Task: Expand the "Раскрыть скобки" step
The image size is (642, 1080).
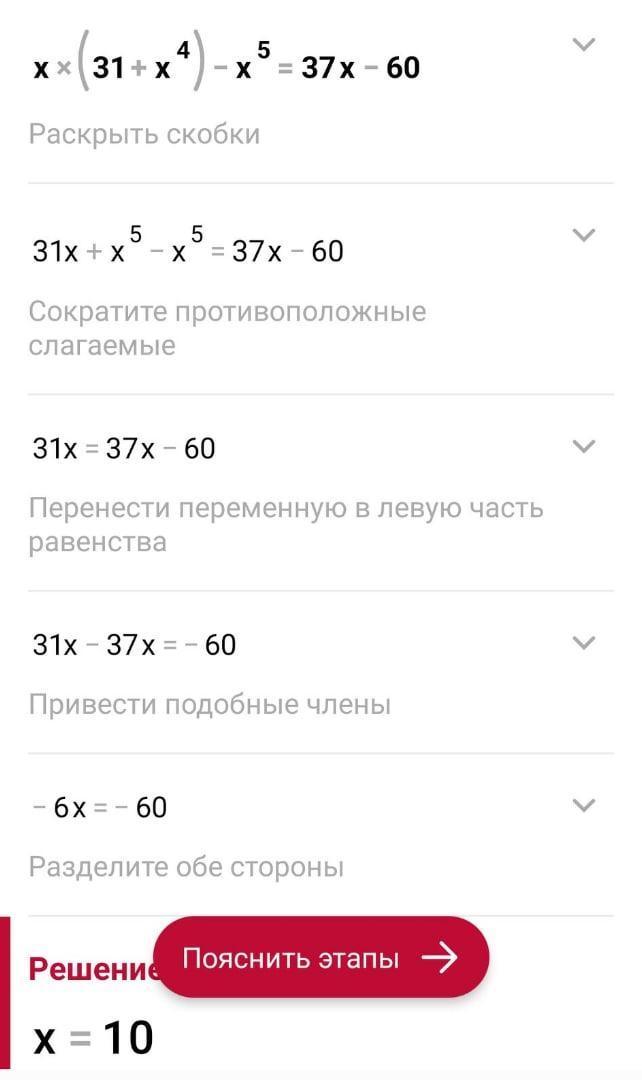Action: pos(583,45)
